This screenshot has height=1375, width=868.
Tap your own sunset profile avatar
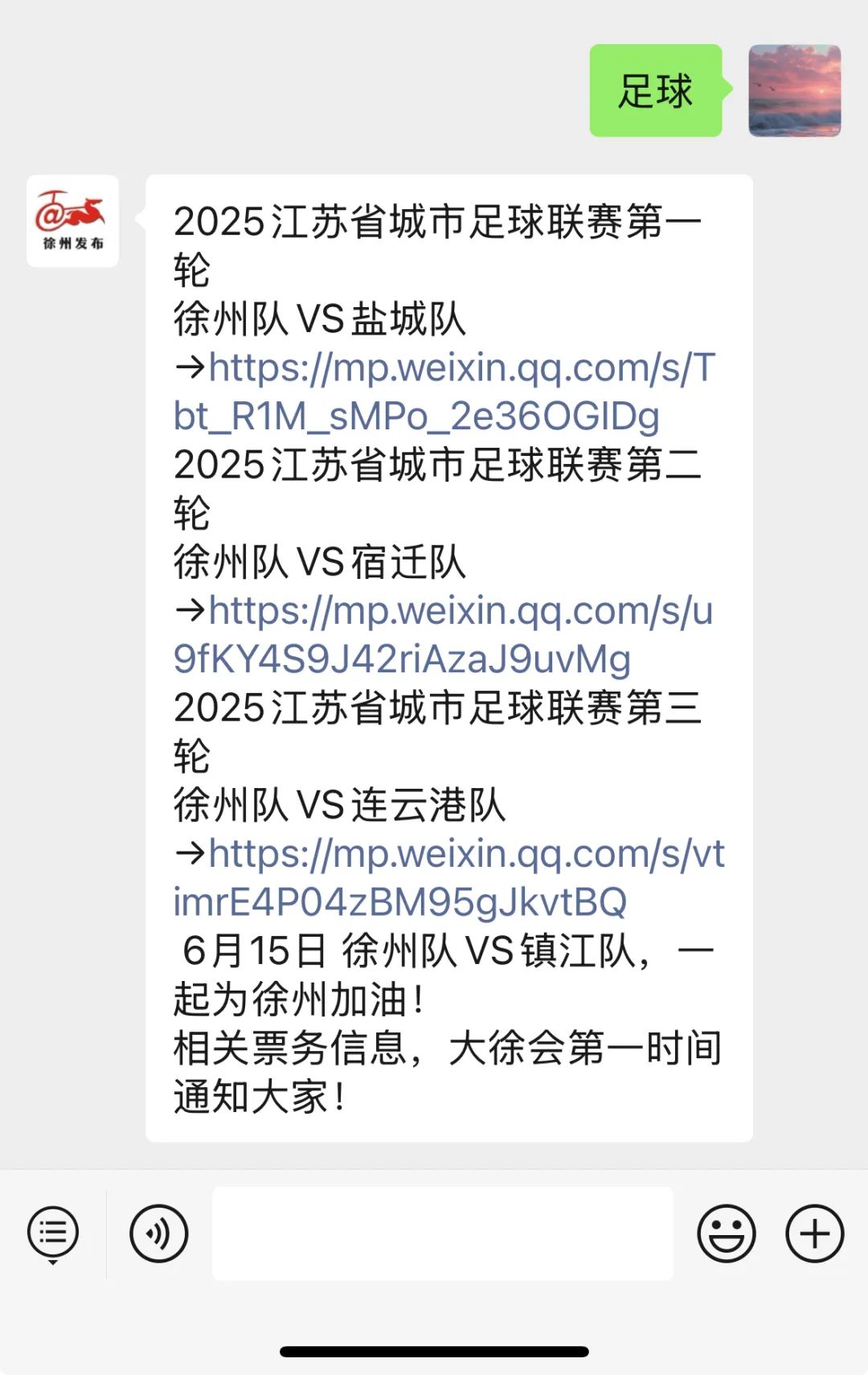tap(794, 91)
